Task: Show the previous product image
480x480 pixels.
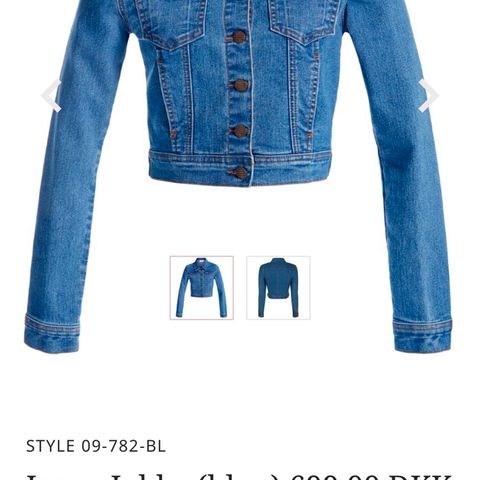Action: click(x=51, y=96)
